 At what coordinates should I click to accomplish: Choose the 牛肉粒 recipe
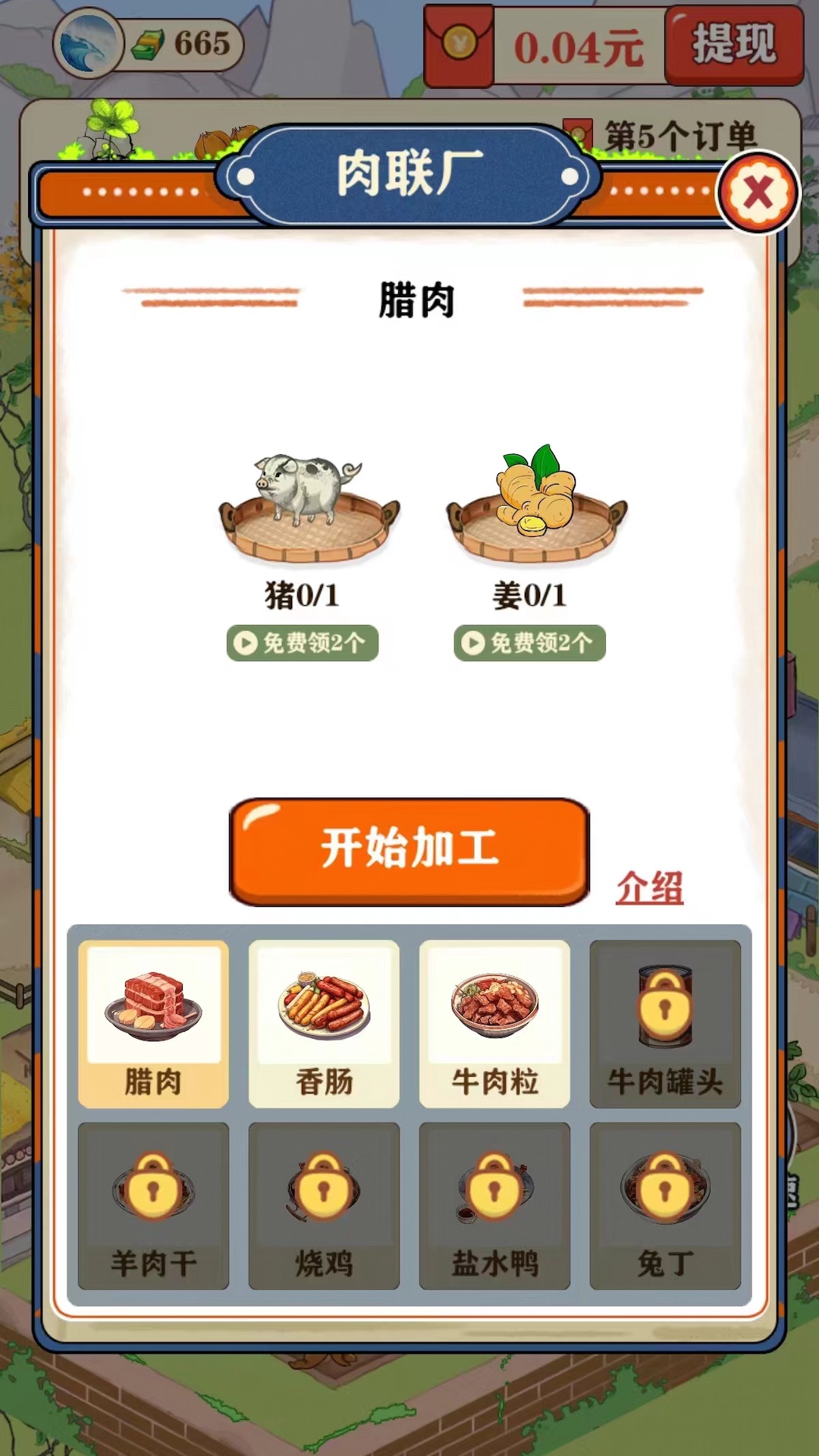click(x=494, y=1024)
